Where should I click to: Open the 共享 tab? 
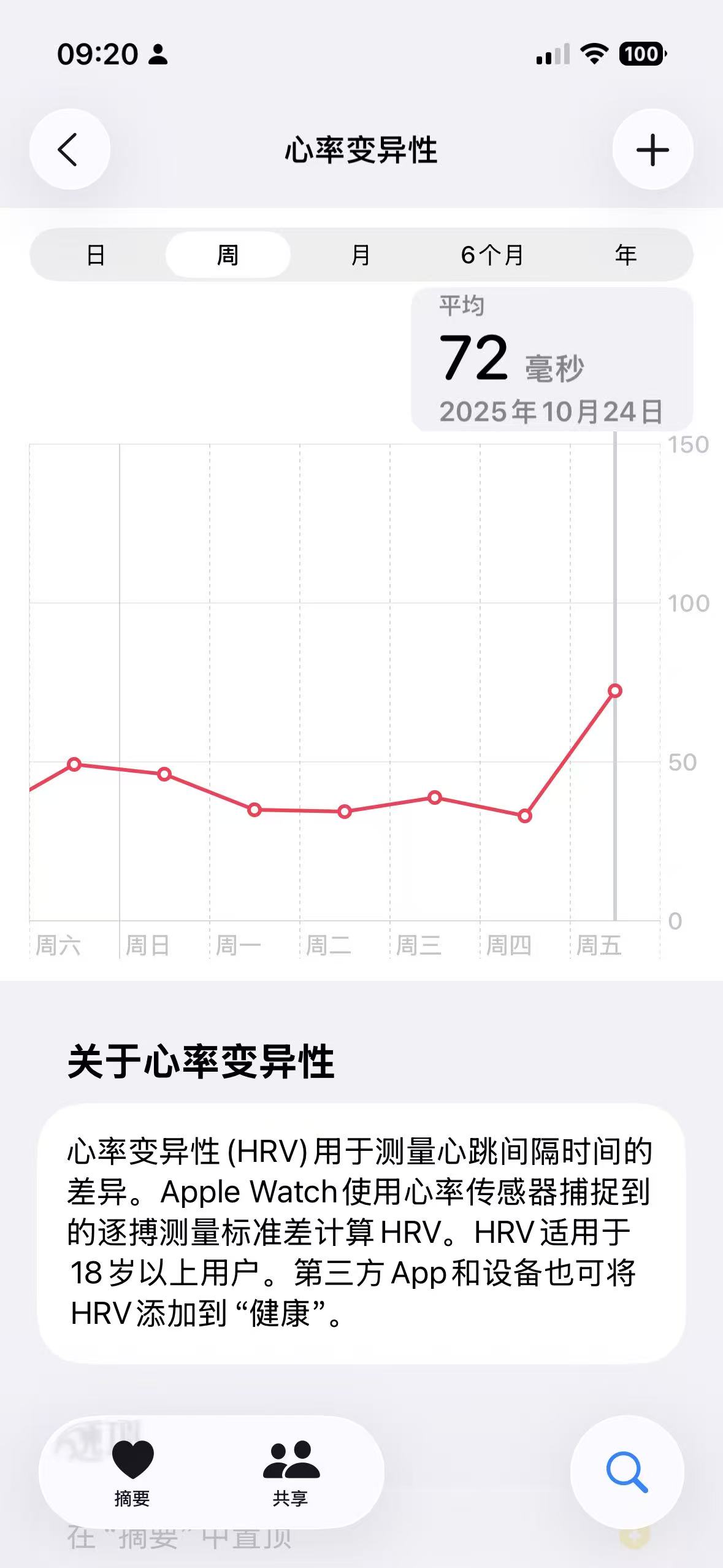click(x=291, y=1472)
